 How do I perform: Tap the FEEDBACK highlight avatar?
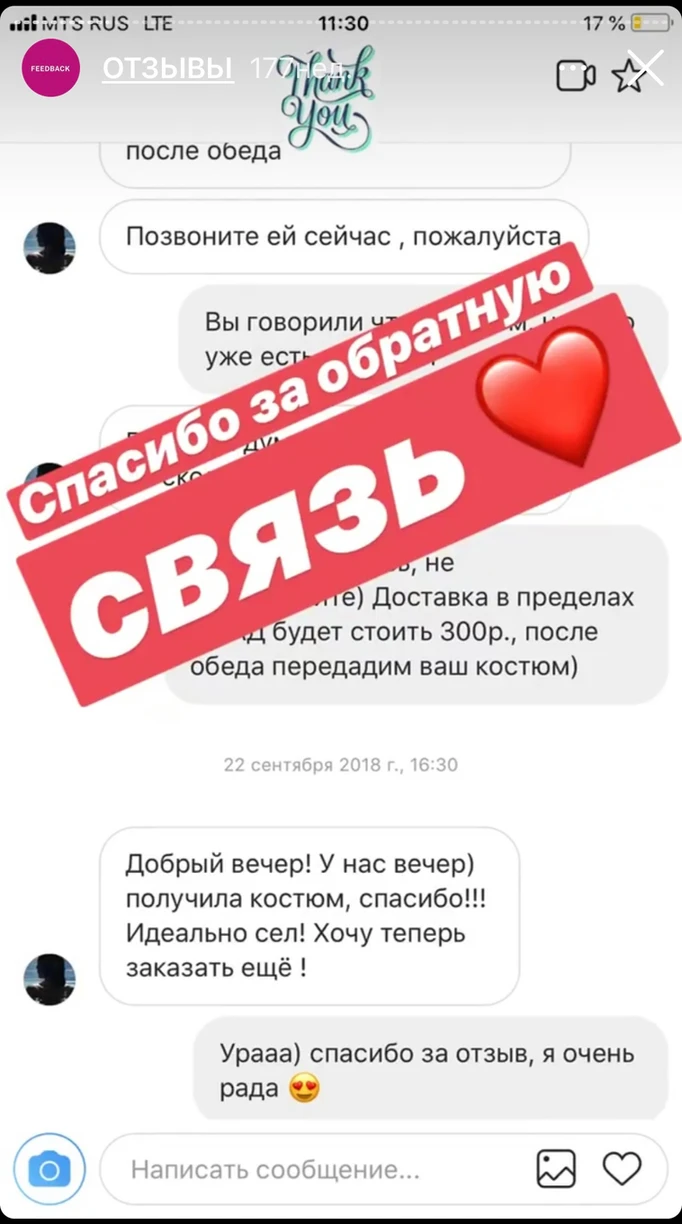click(x=51, y=69)
